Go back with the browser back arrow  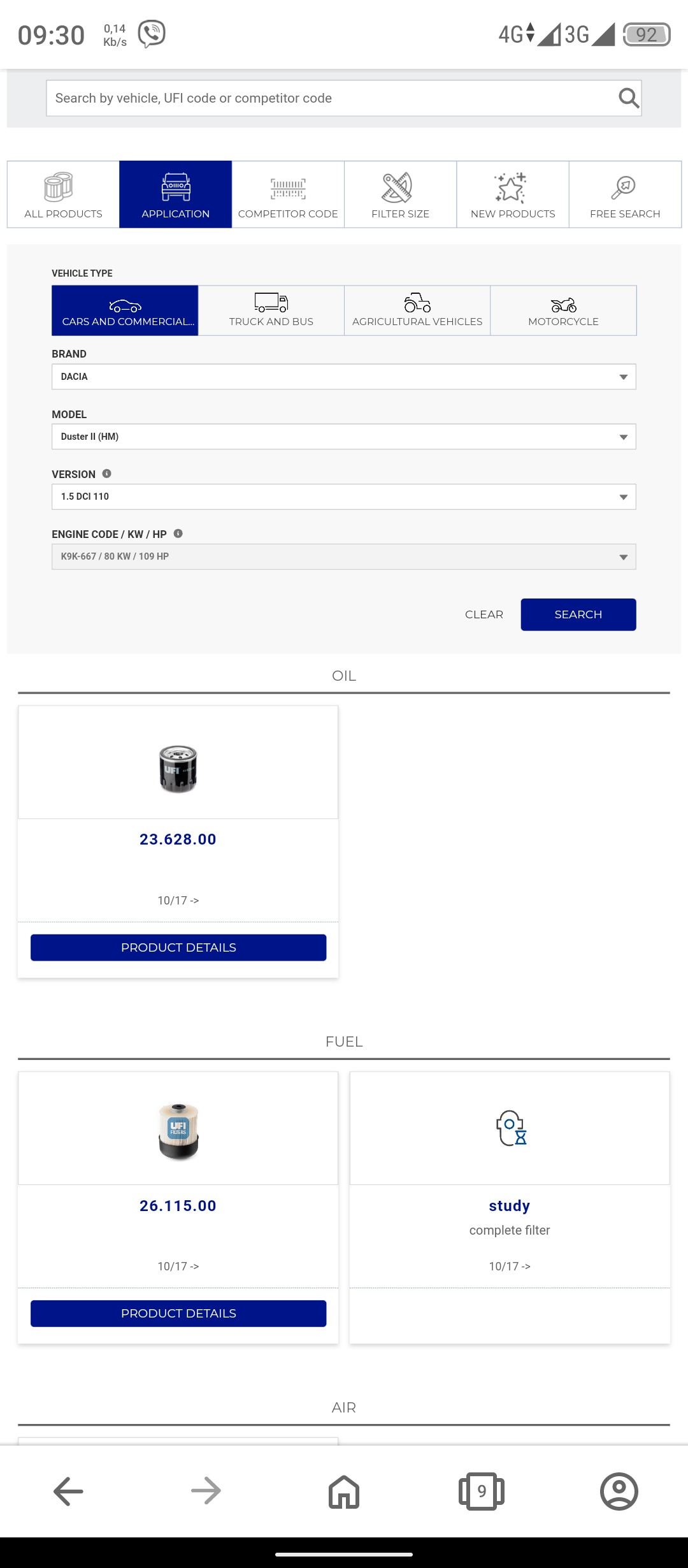[x=68, y=1491]
